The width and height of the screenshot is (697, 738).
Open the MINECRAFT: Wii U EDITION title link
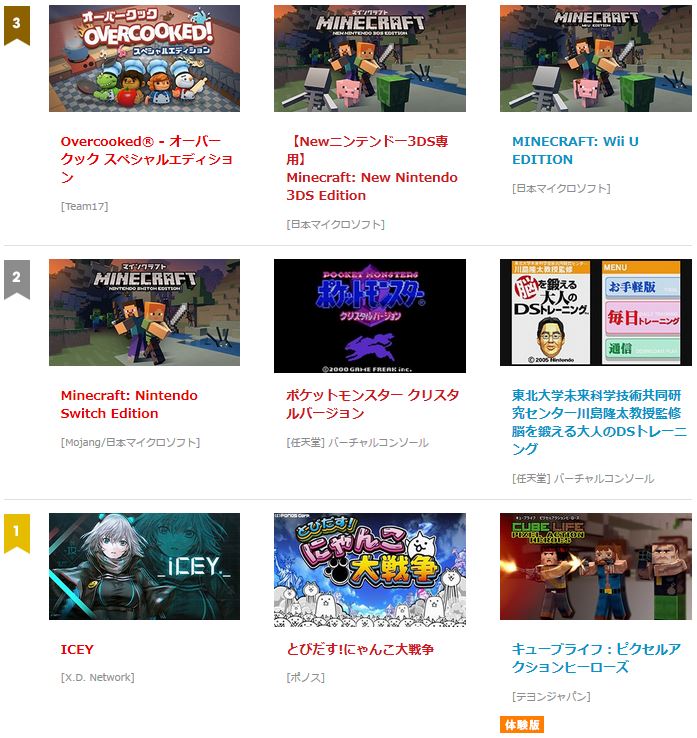pos(575,150)
